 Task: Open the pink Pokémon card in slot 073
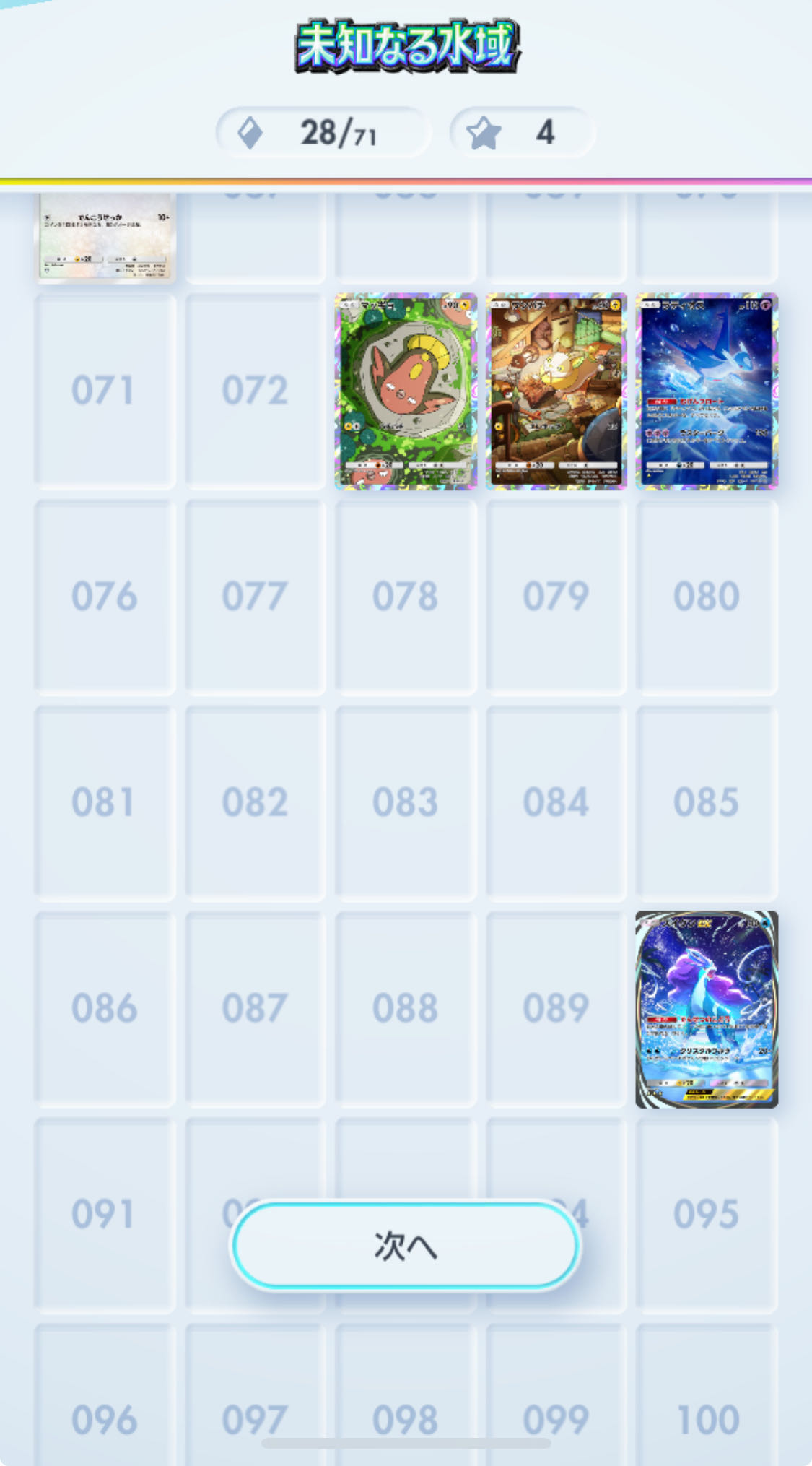pyautogui.click(x=406, y=391)
